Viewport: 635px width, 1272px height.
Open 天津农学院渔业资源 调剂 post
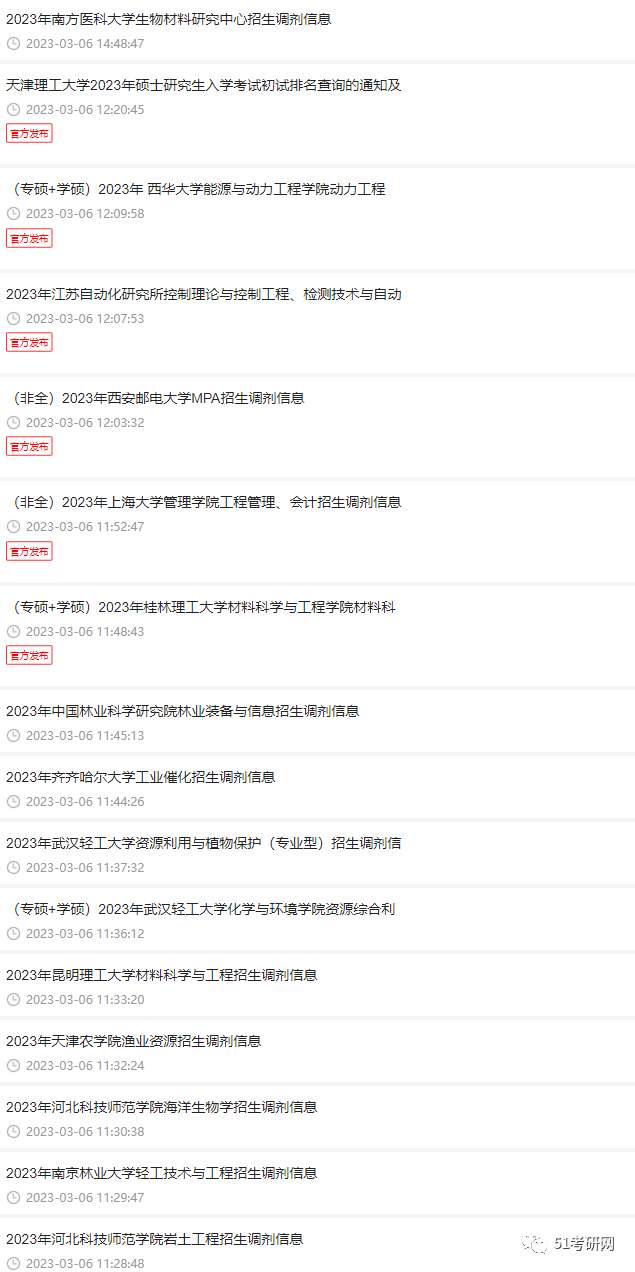134,1041
